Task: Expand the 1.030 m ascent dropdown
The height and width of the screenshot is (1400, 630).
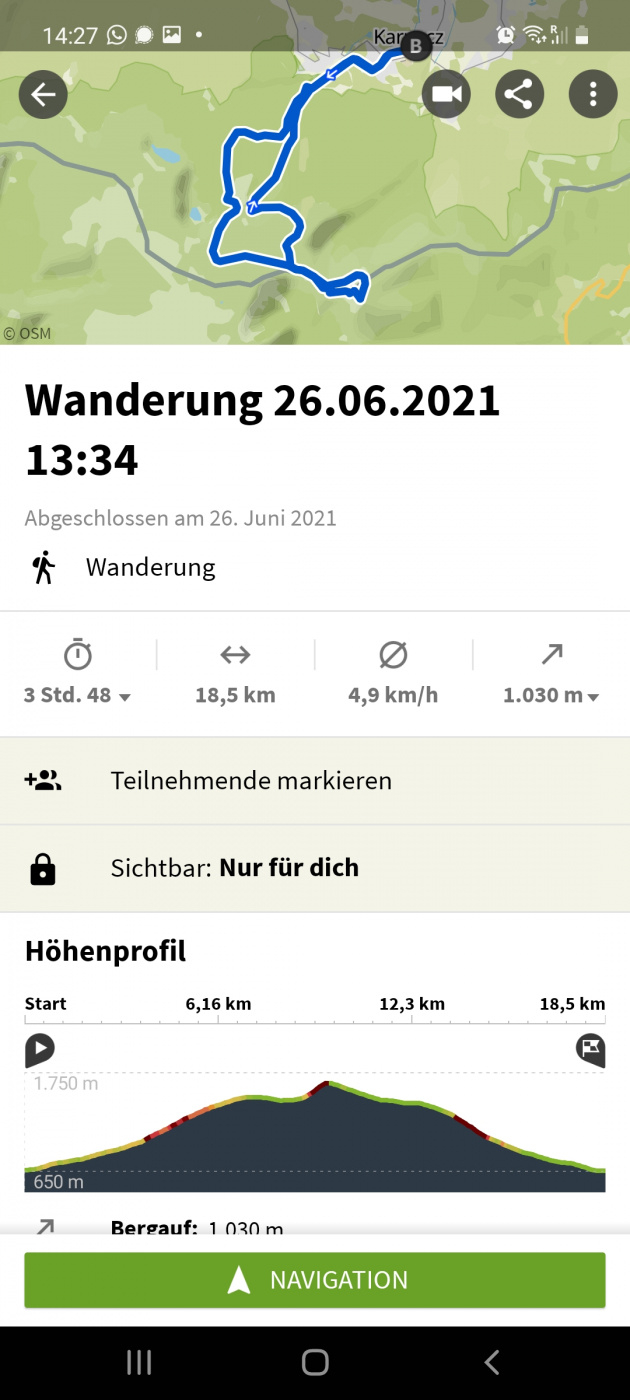Action: click(551, 695)
